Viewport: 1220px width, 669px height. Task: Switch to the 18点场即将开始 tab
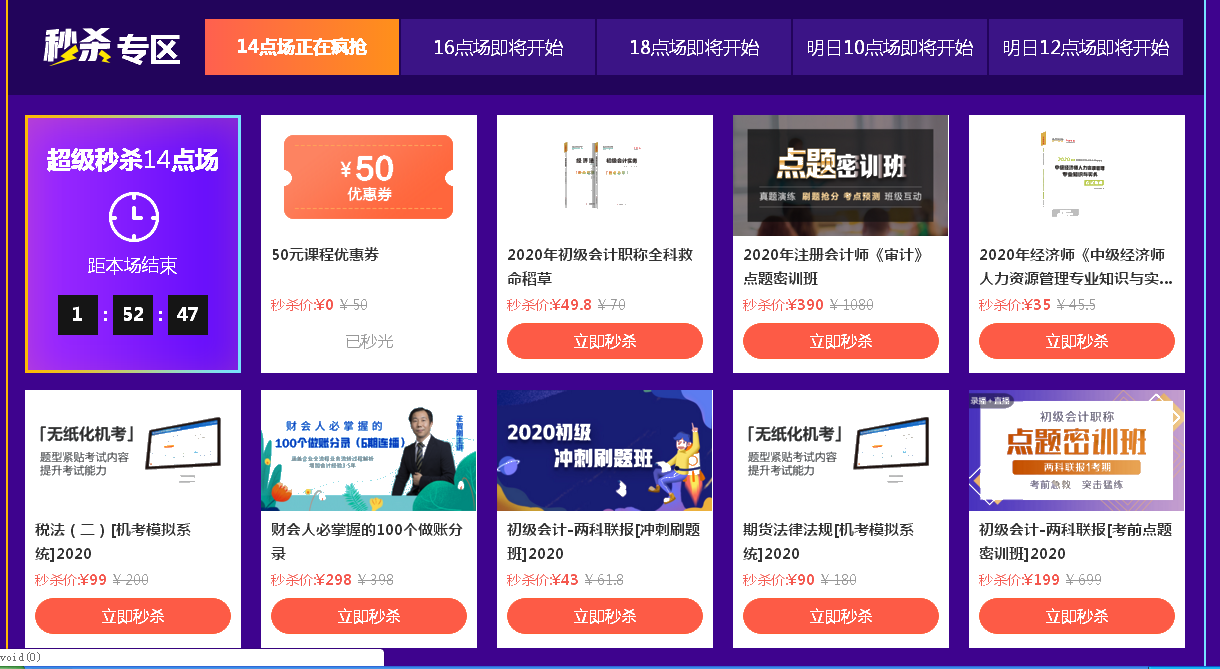point(693,47)
